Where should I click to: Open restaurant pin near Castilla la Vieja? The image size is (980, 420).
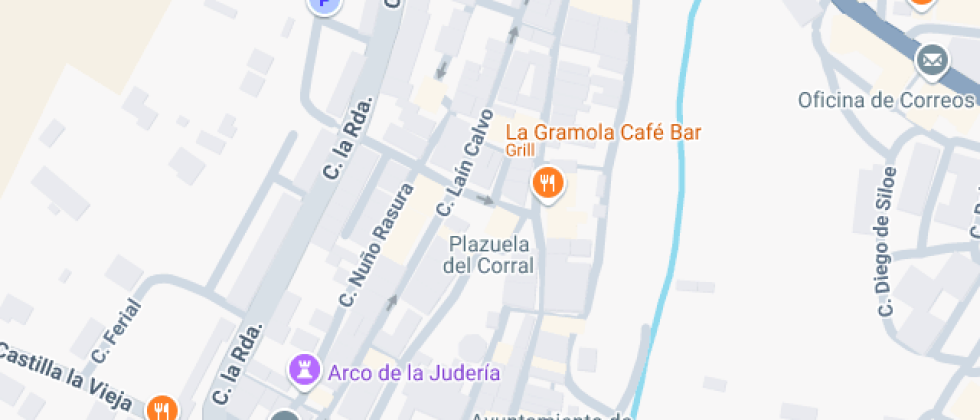pyautogui.click(x=160, y=409)
